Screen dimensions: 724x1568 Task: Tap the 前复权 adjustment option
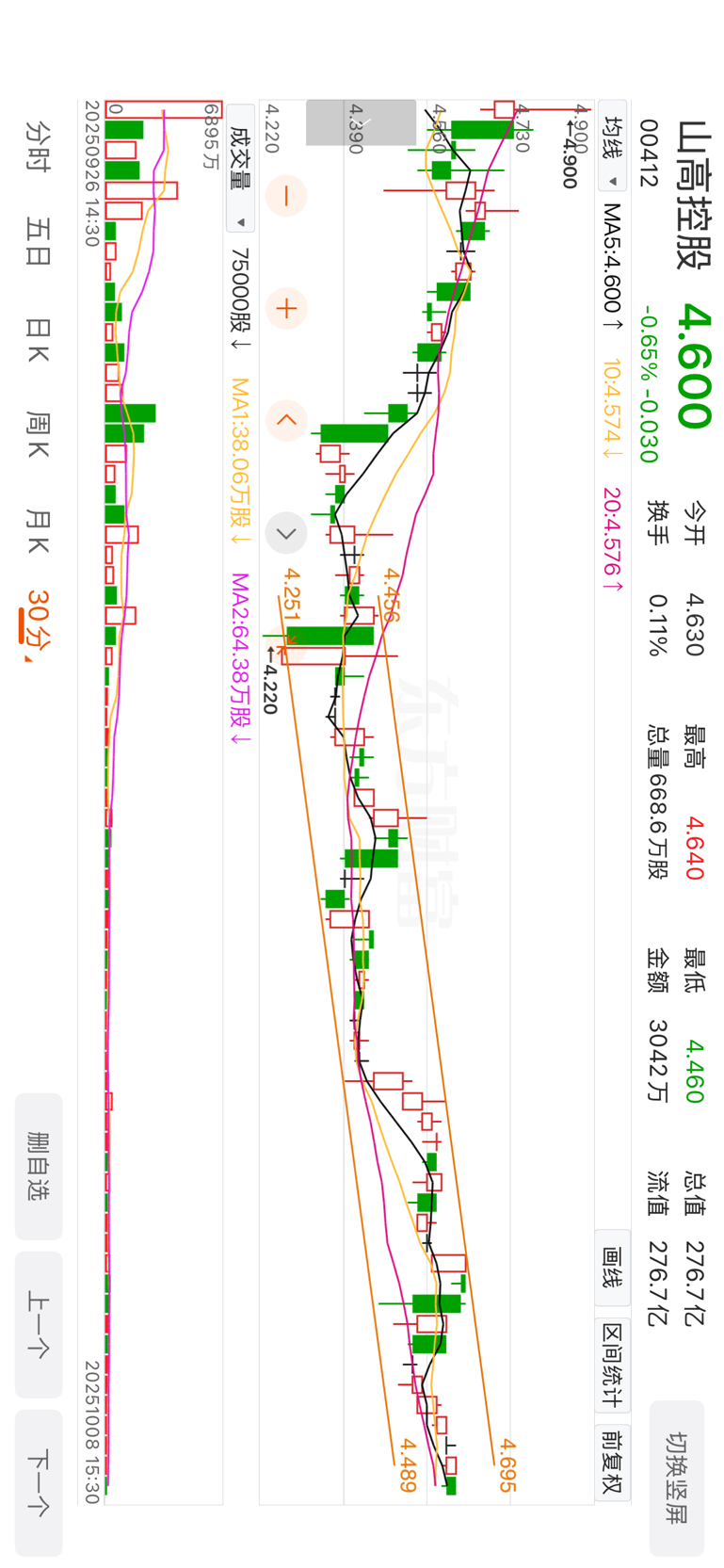[x=612, y=1461]
